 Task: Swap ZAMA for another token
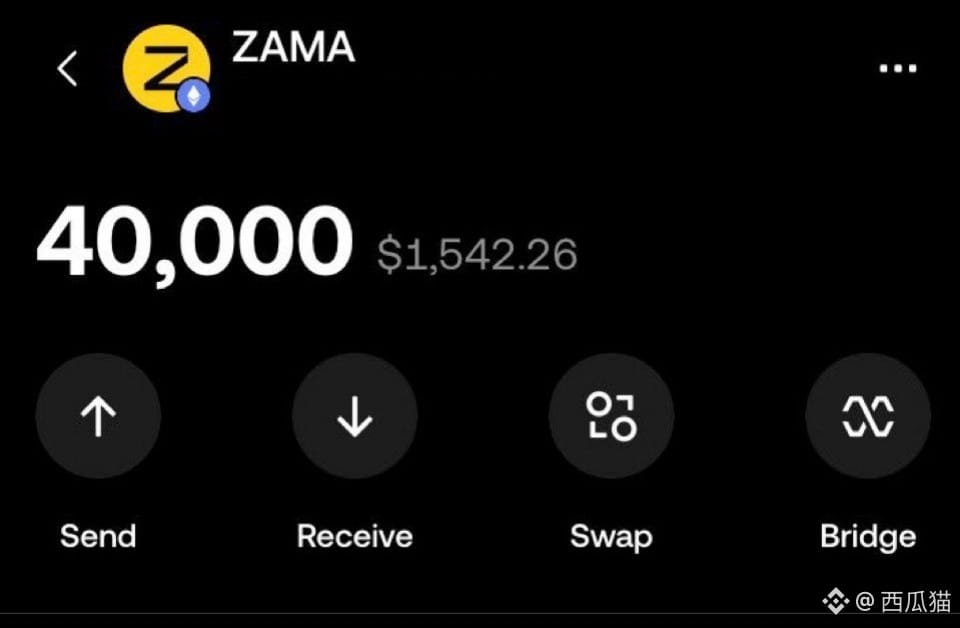[x=611, y=416]
